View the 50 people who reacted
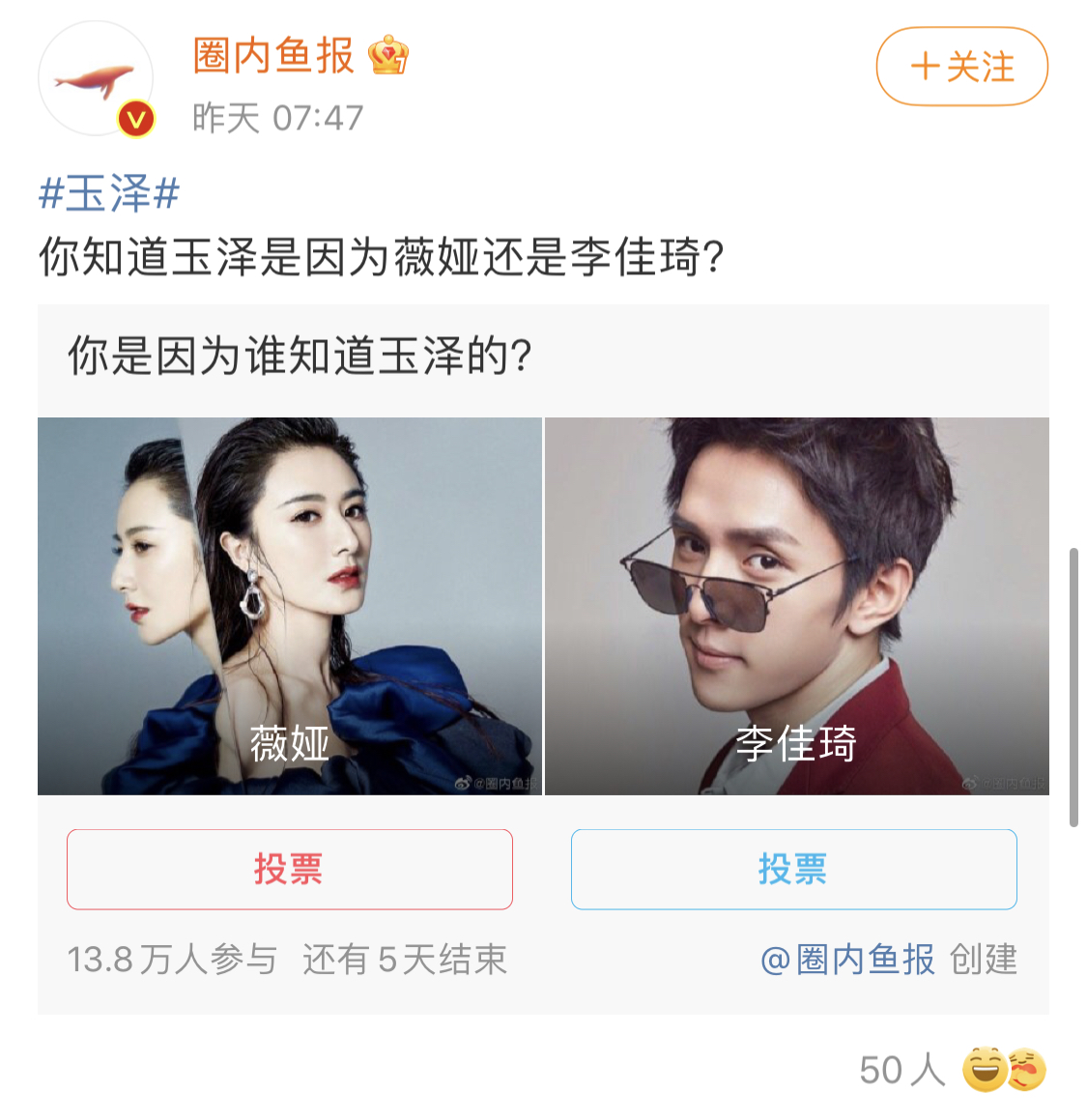 click(951, 1070)
